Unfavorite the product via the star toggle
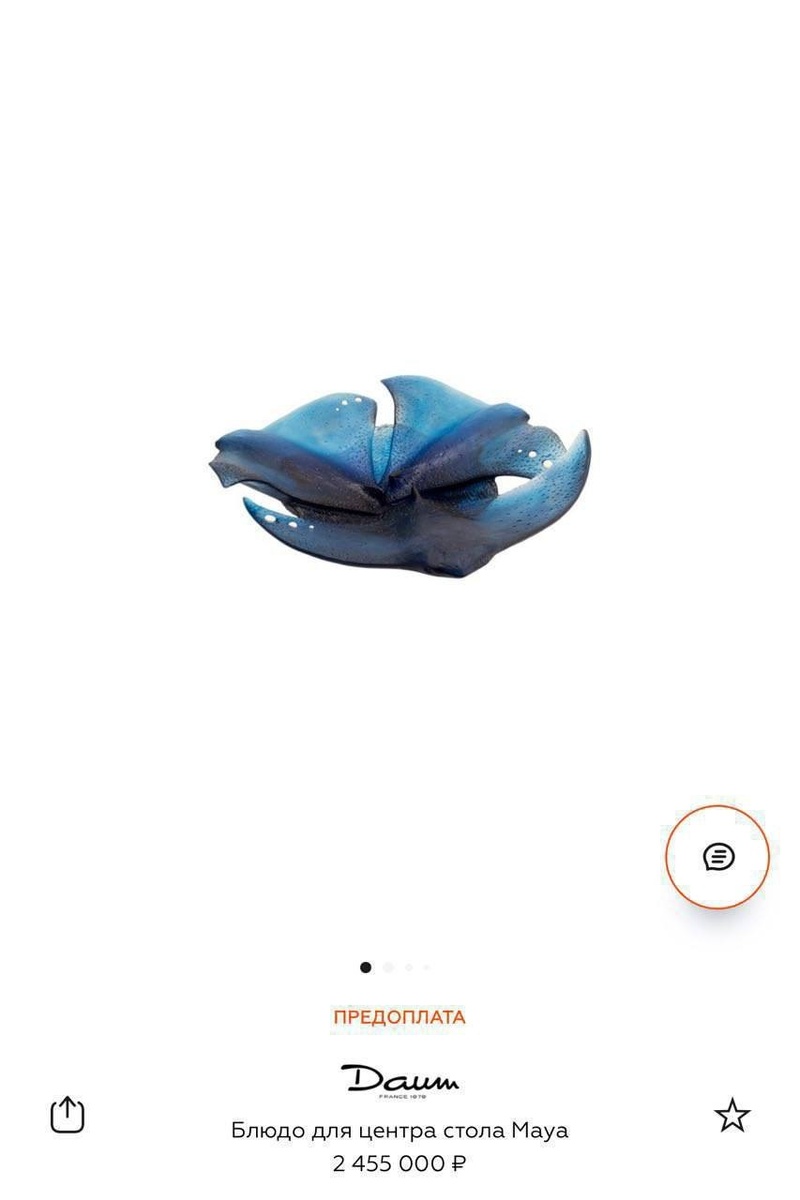This screenshot has height=1200, width=800. (x=733, y=1113)
